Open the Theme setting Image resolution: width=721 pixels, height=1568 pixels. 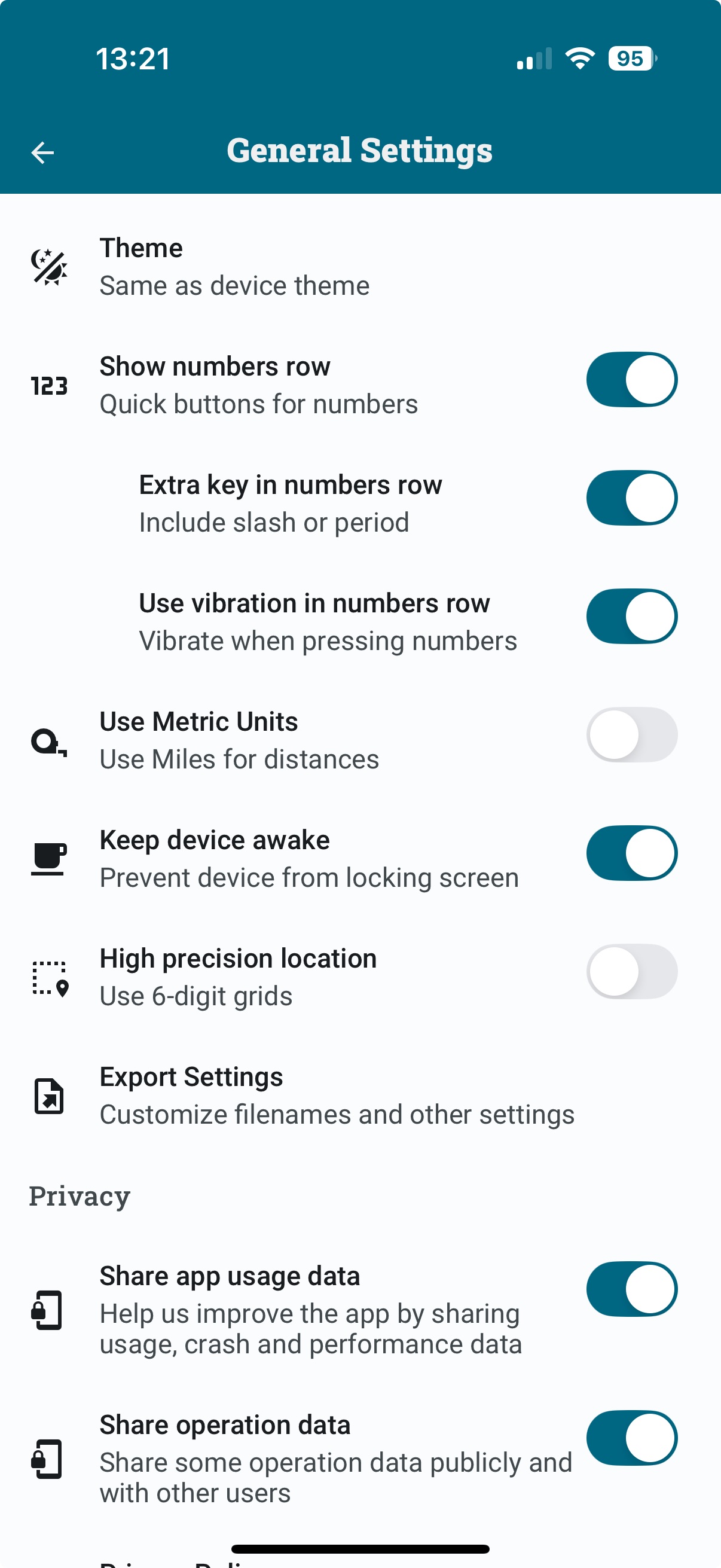point(360,267)
